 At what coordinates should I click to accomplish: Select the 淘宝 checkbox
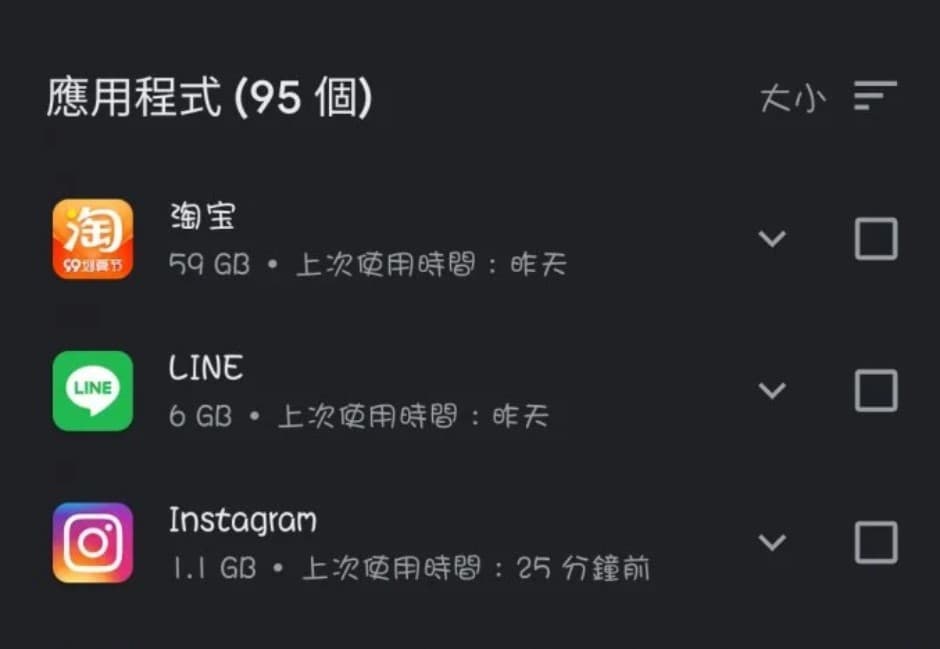(876, 239)
